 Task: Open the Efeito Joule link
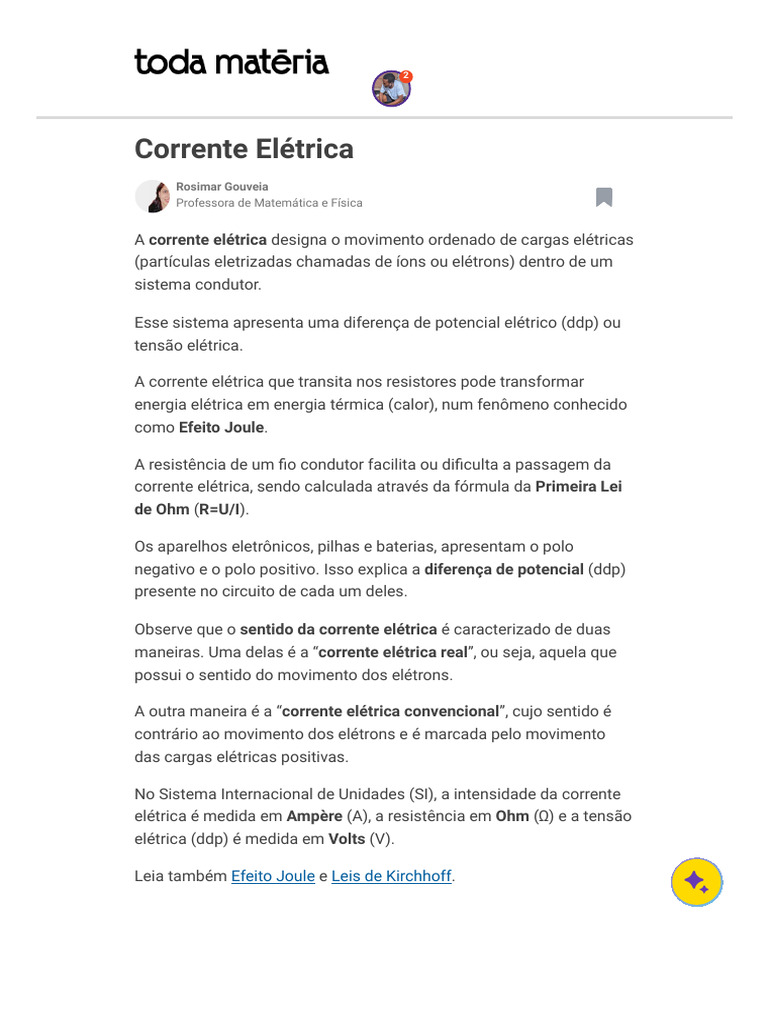pos(273,876)
